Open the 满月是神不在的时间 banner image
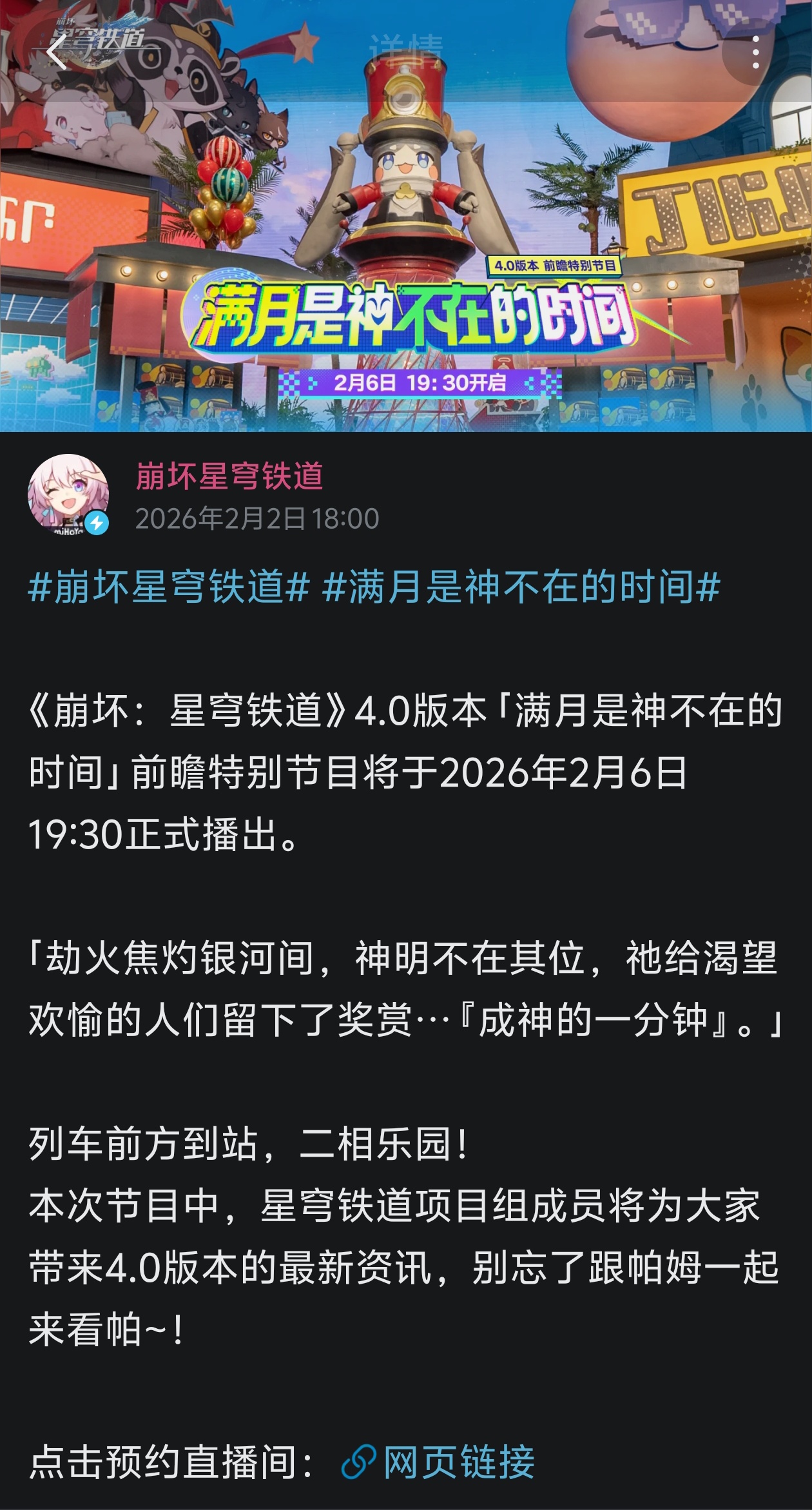The width and height of the screenshot is (812, 1510). (406, 215)
